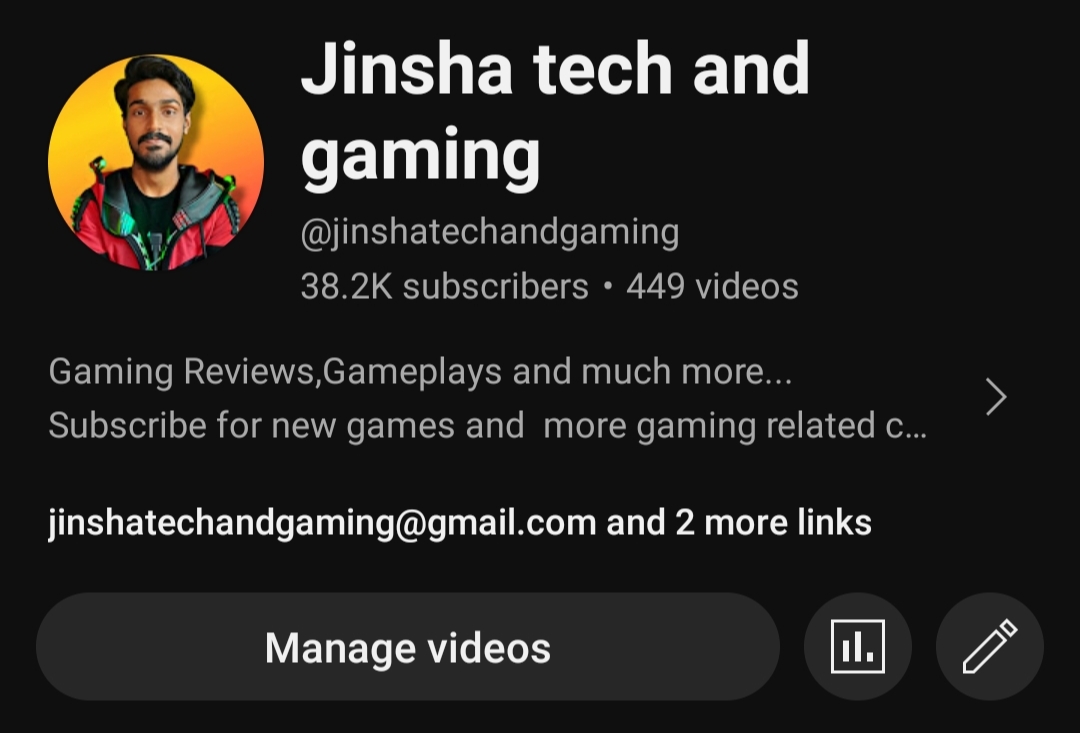Open the jinshatechandgaming@gmail.com links

pyautogui.click(x=459, y=522)
